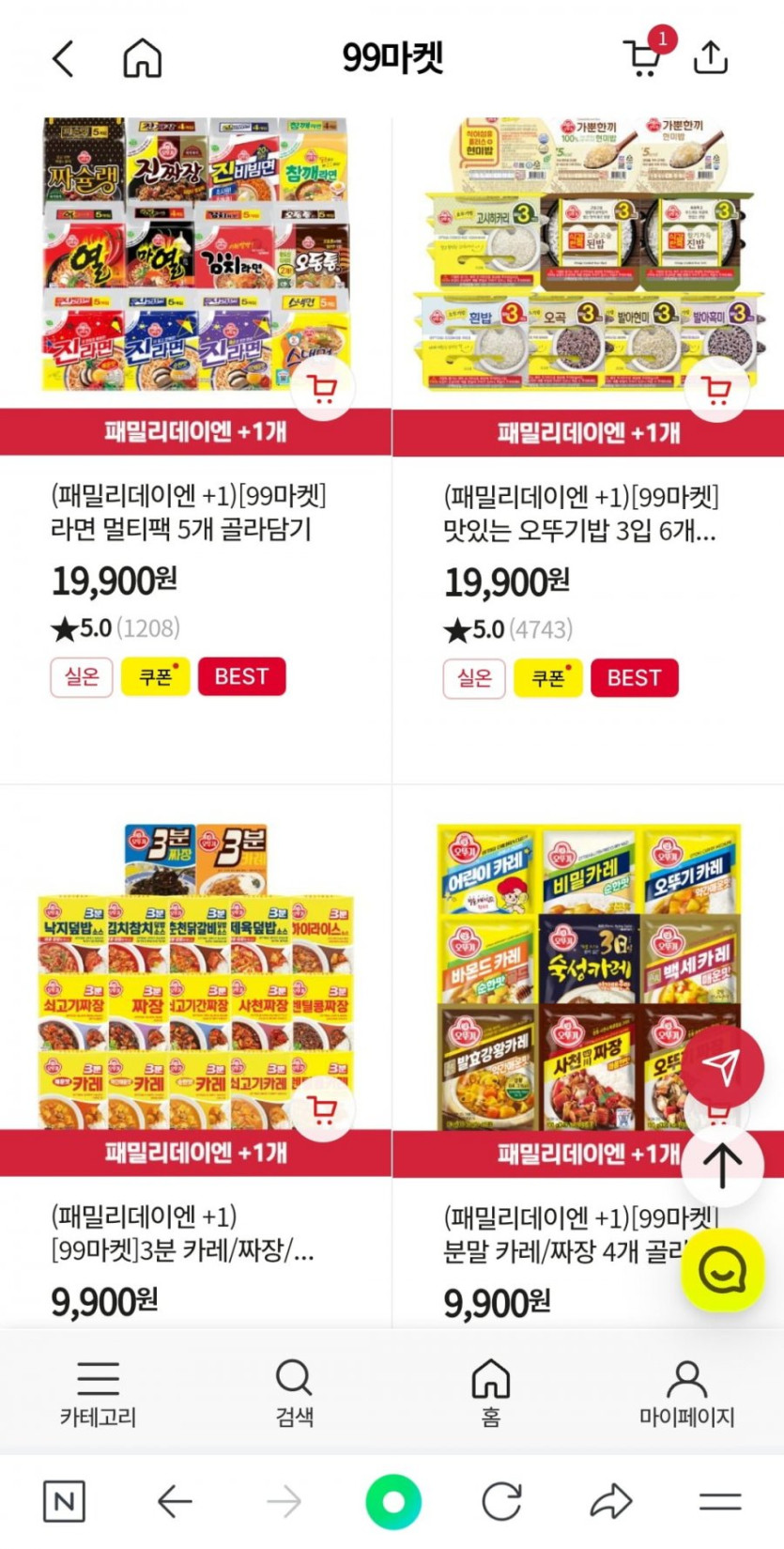Open the 맛있는 오뚜기밥 3입 product
Image resolution: width=784 pixels, height=1549 pixels.
[x=579, y=513]
